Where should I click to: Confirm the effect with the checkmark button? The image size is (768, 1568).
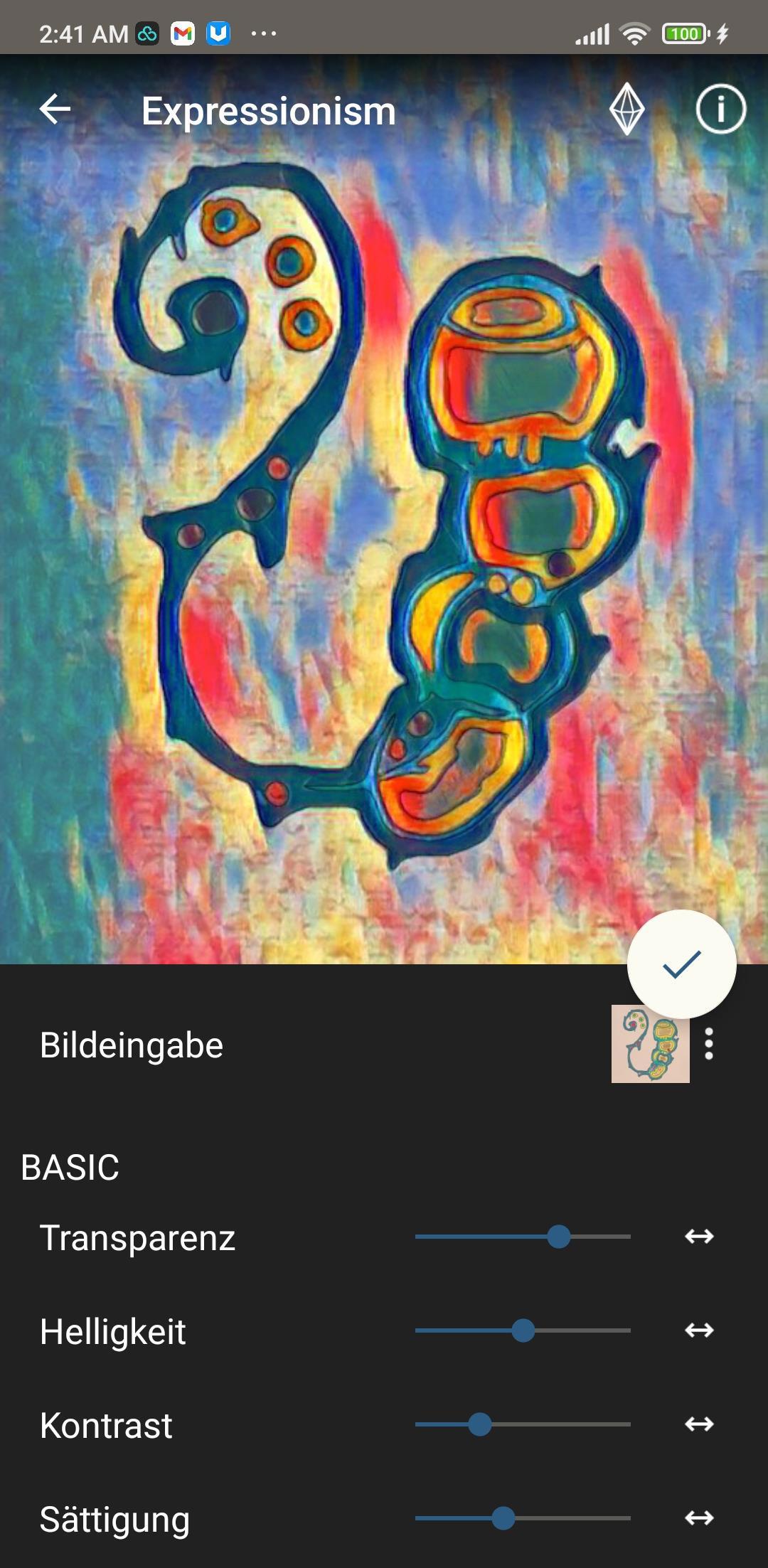[681, 964]
